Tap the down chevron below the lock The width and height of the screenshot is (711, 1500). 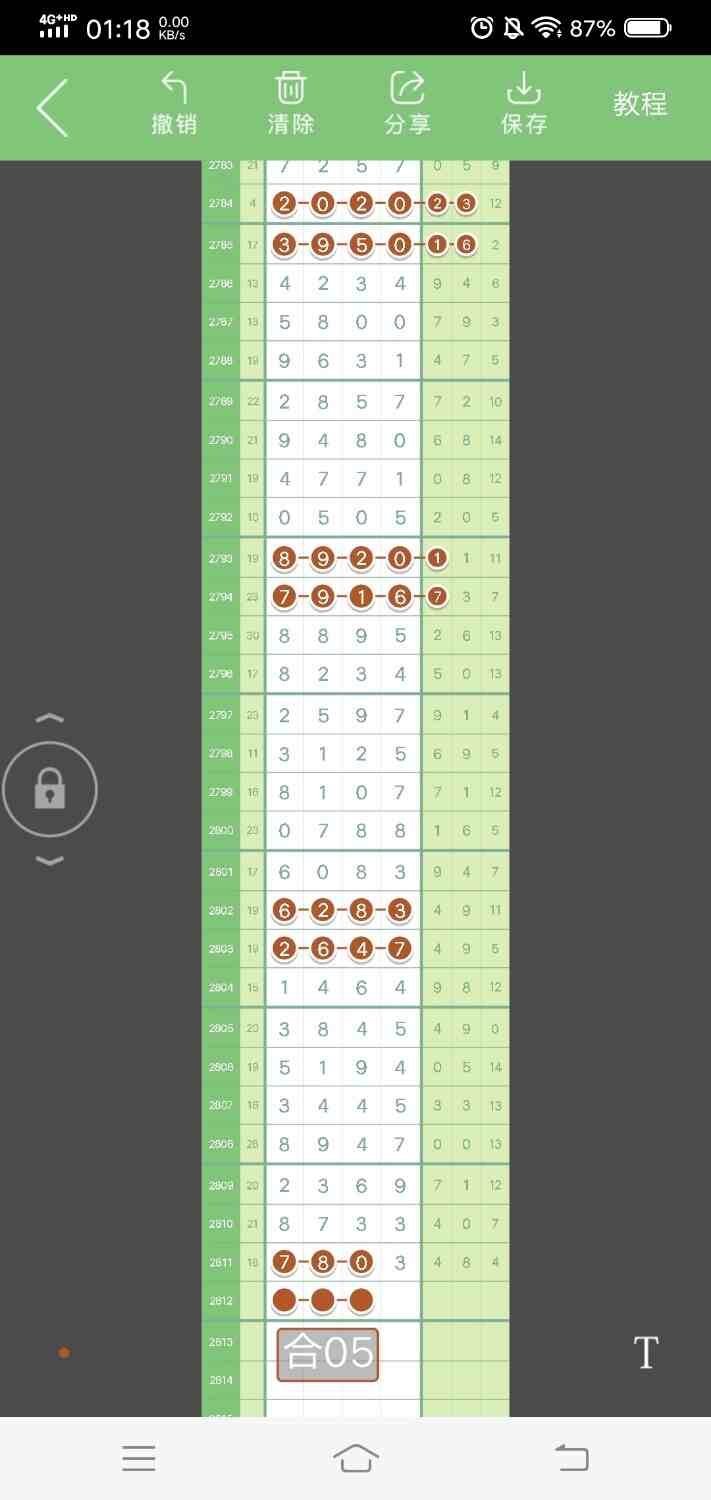[50, 861]
